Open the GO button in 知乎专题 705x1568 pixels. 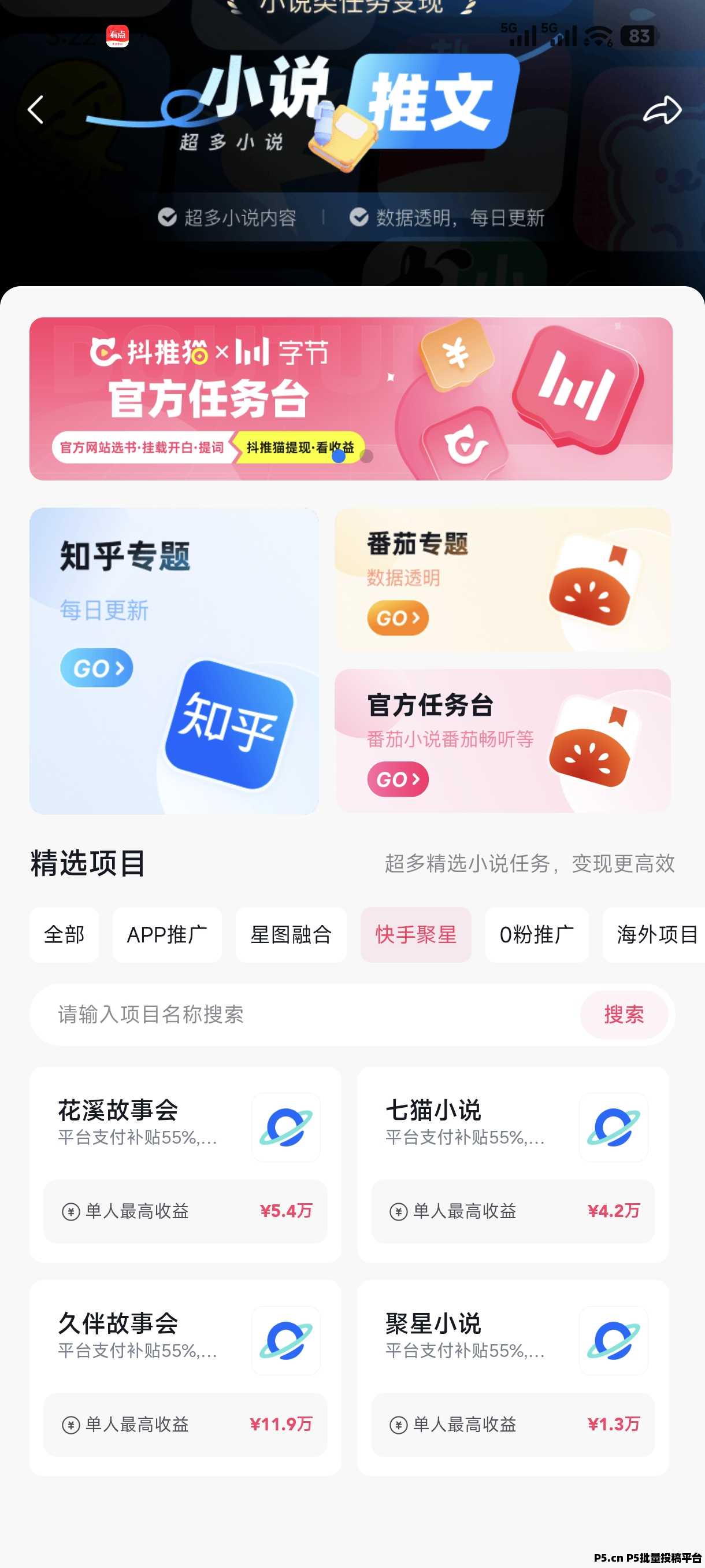point(96,668)
